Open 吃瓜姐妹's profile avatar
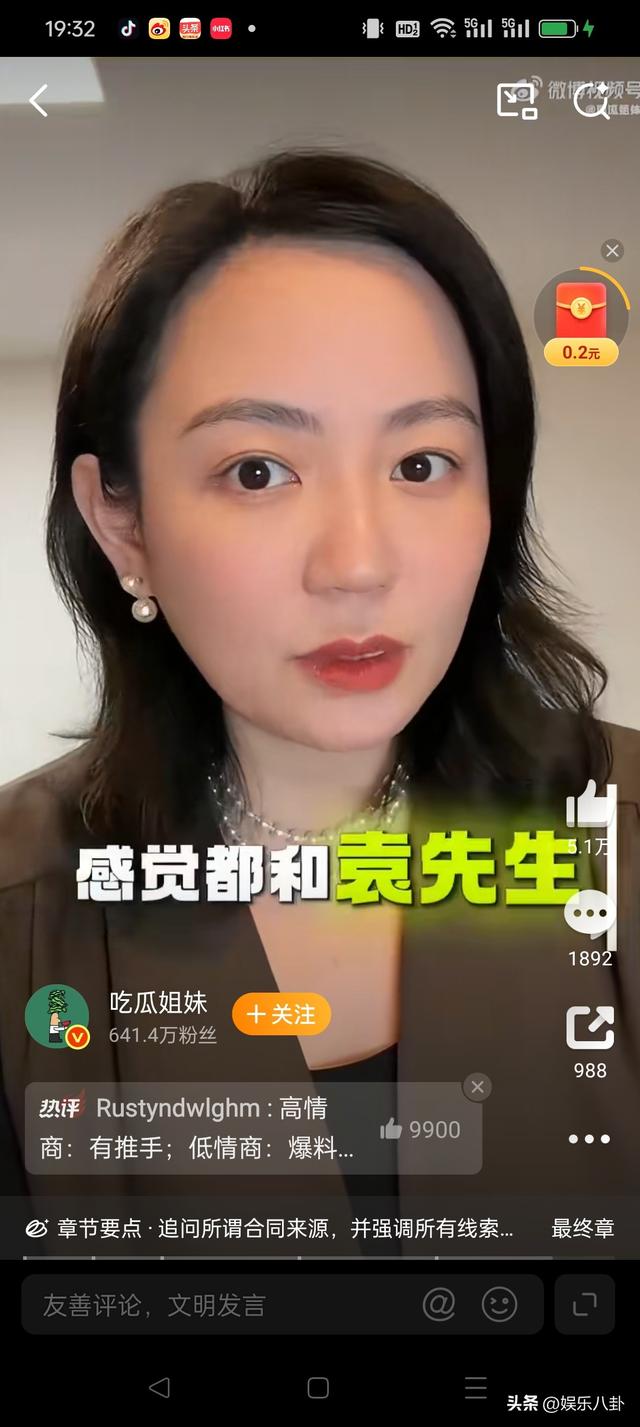The image size is (640, 1427). click(x=57, y=1016)
